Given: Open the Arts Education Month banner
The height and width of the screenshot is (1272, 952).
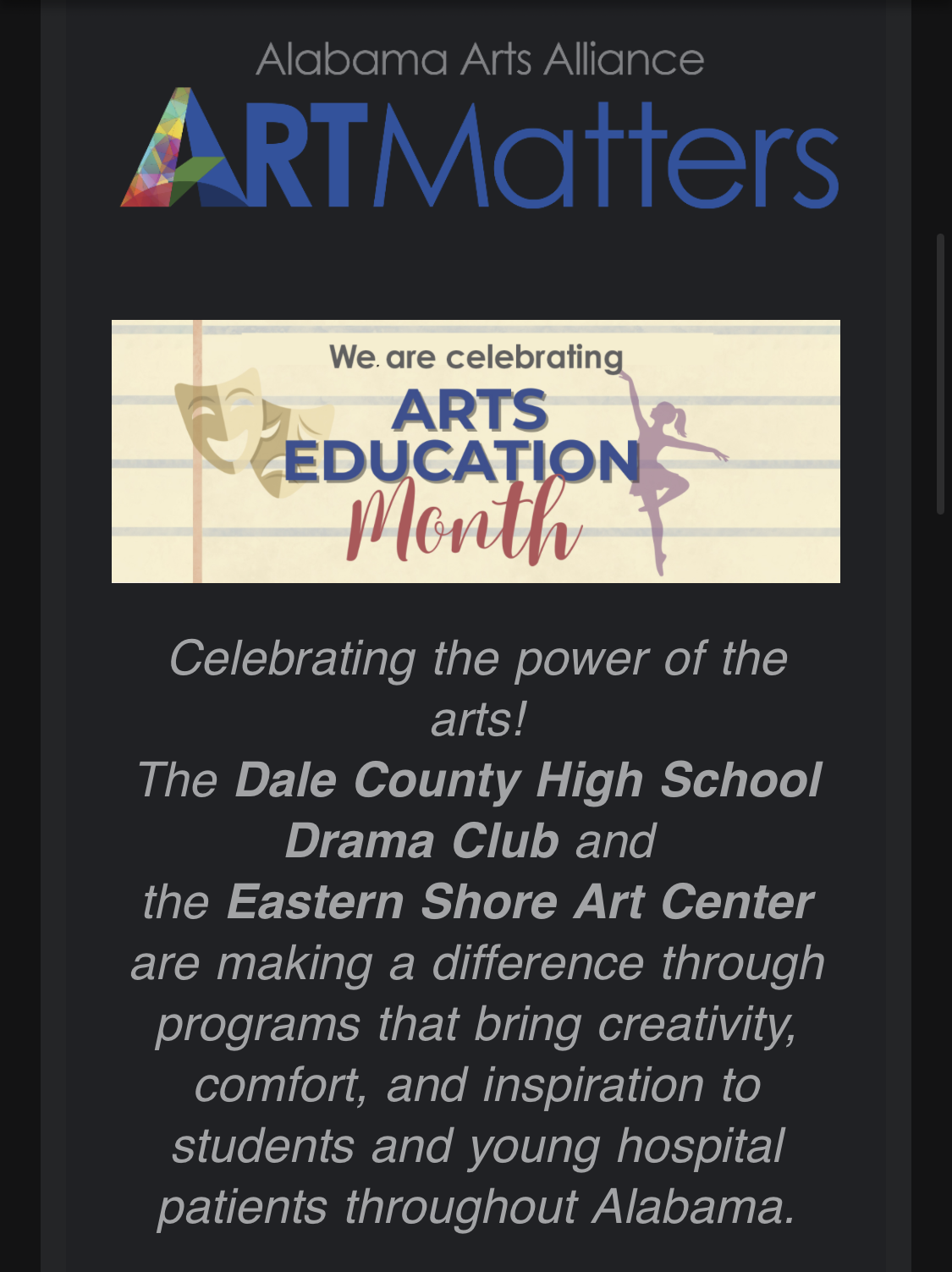Looking at the screenshot, I should (x=476, y=451).
